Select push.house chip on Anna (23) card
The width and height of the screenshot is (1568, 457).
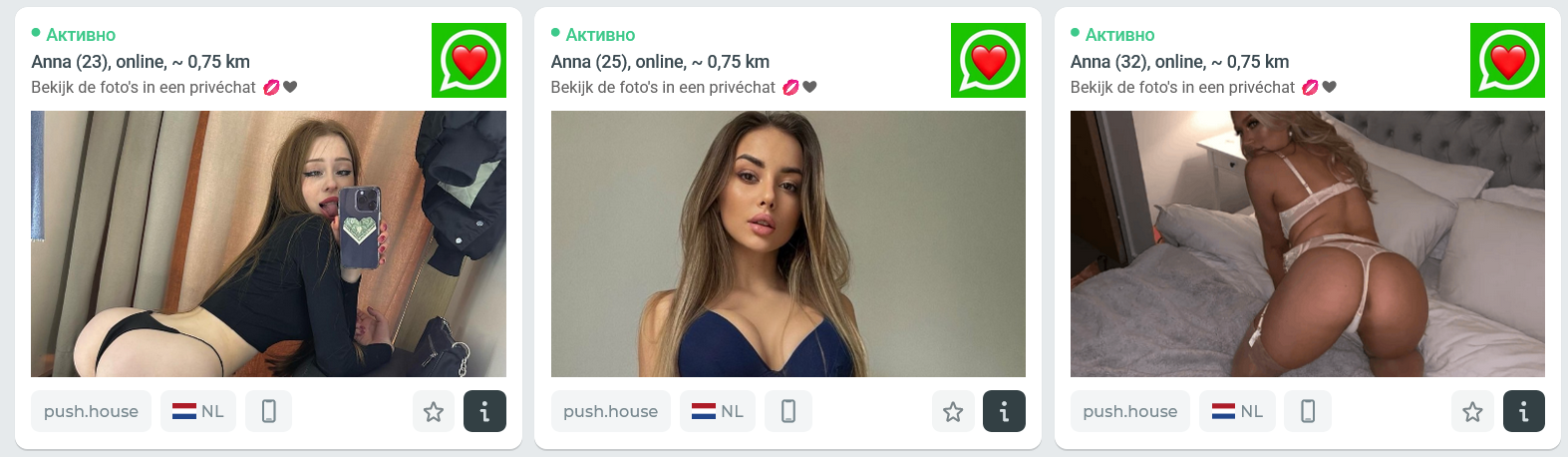[91, 411]
